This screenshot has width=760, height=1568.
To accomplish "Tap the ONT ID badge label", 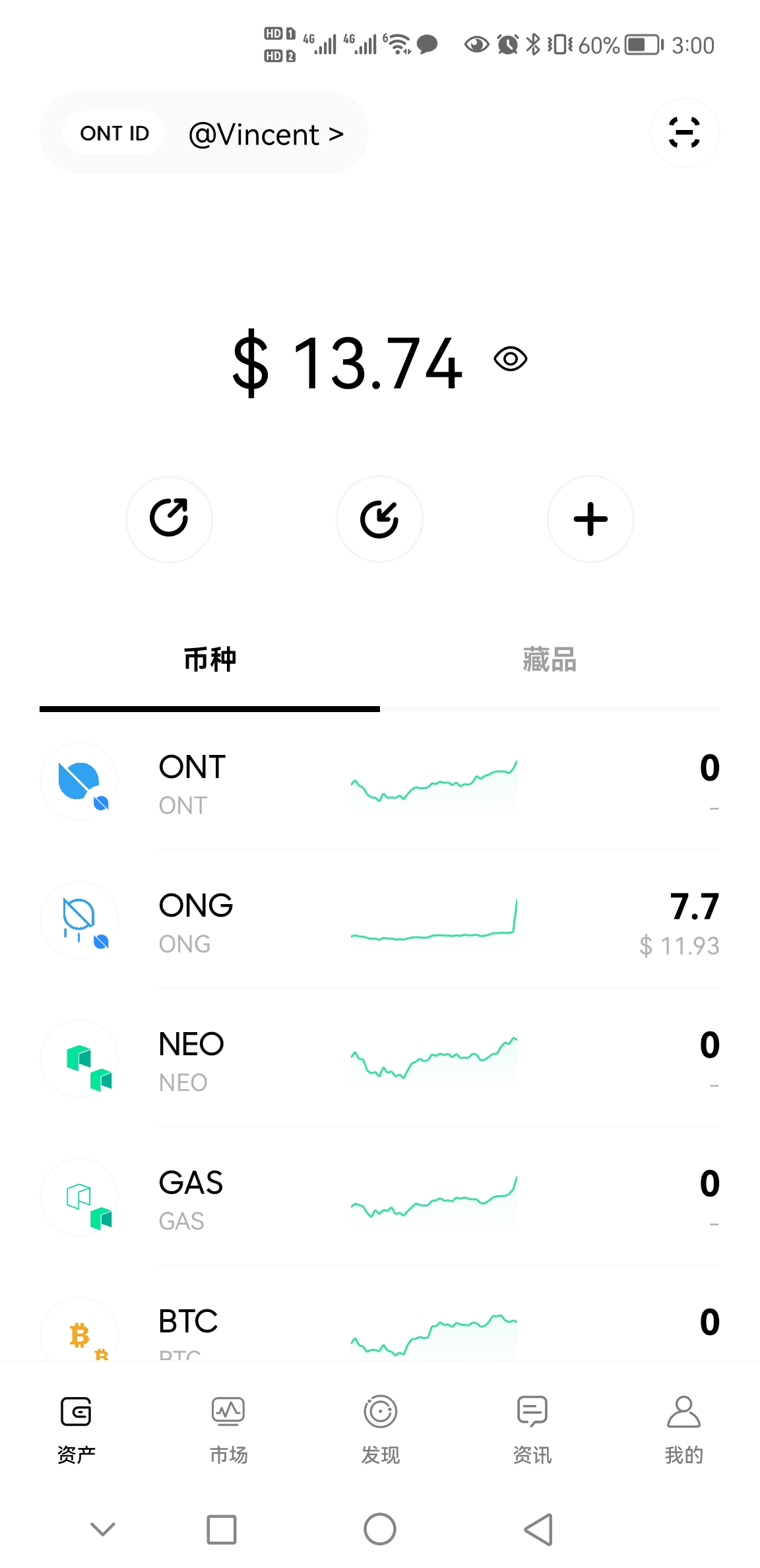I will (115, 133).
